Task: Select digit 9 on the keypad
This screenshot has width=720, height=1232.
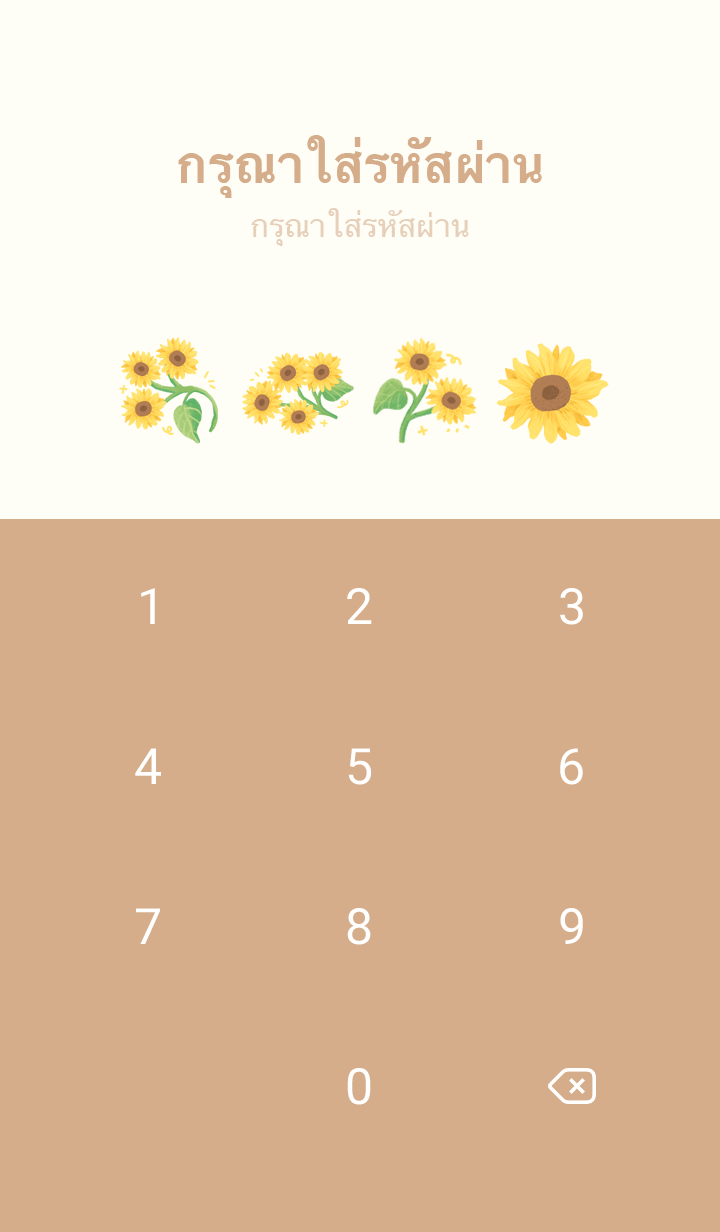Action: [x=571, y=927]
